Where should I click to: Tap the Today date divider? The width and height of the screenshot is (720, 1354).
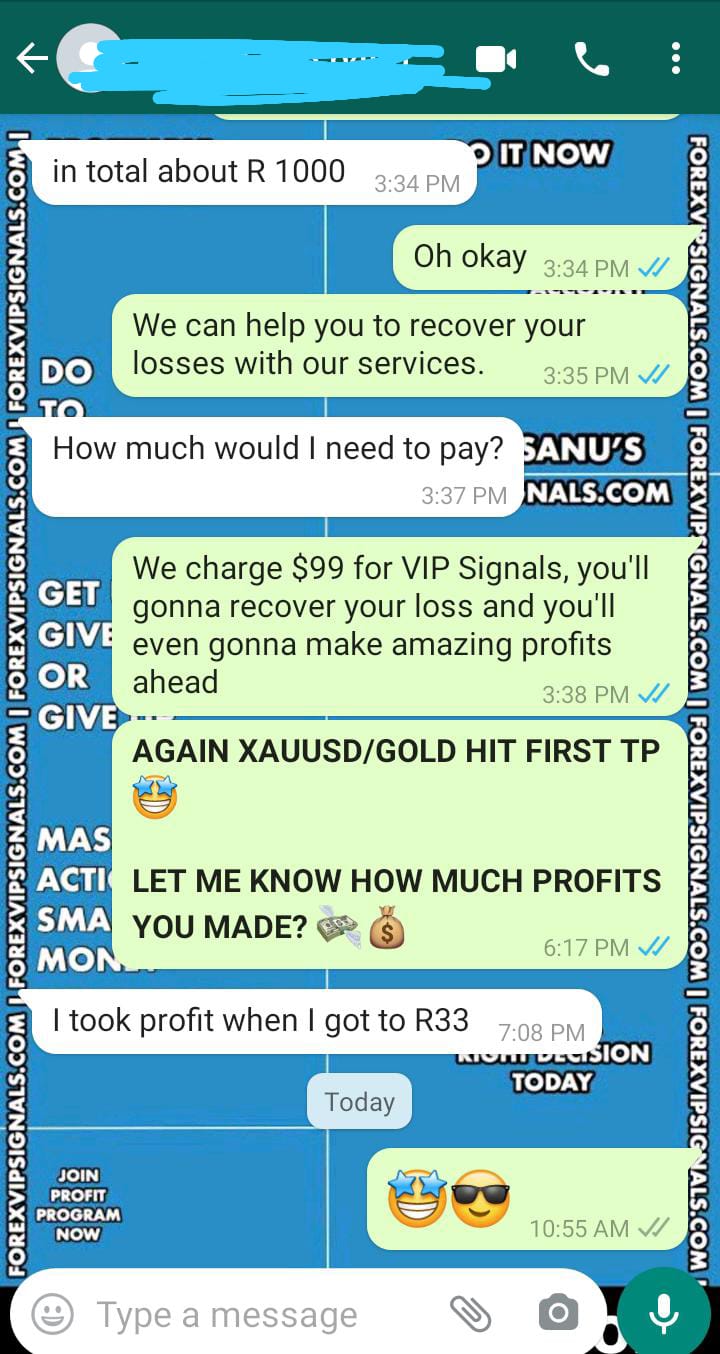(359, 1101)
